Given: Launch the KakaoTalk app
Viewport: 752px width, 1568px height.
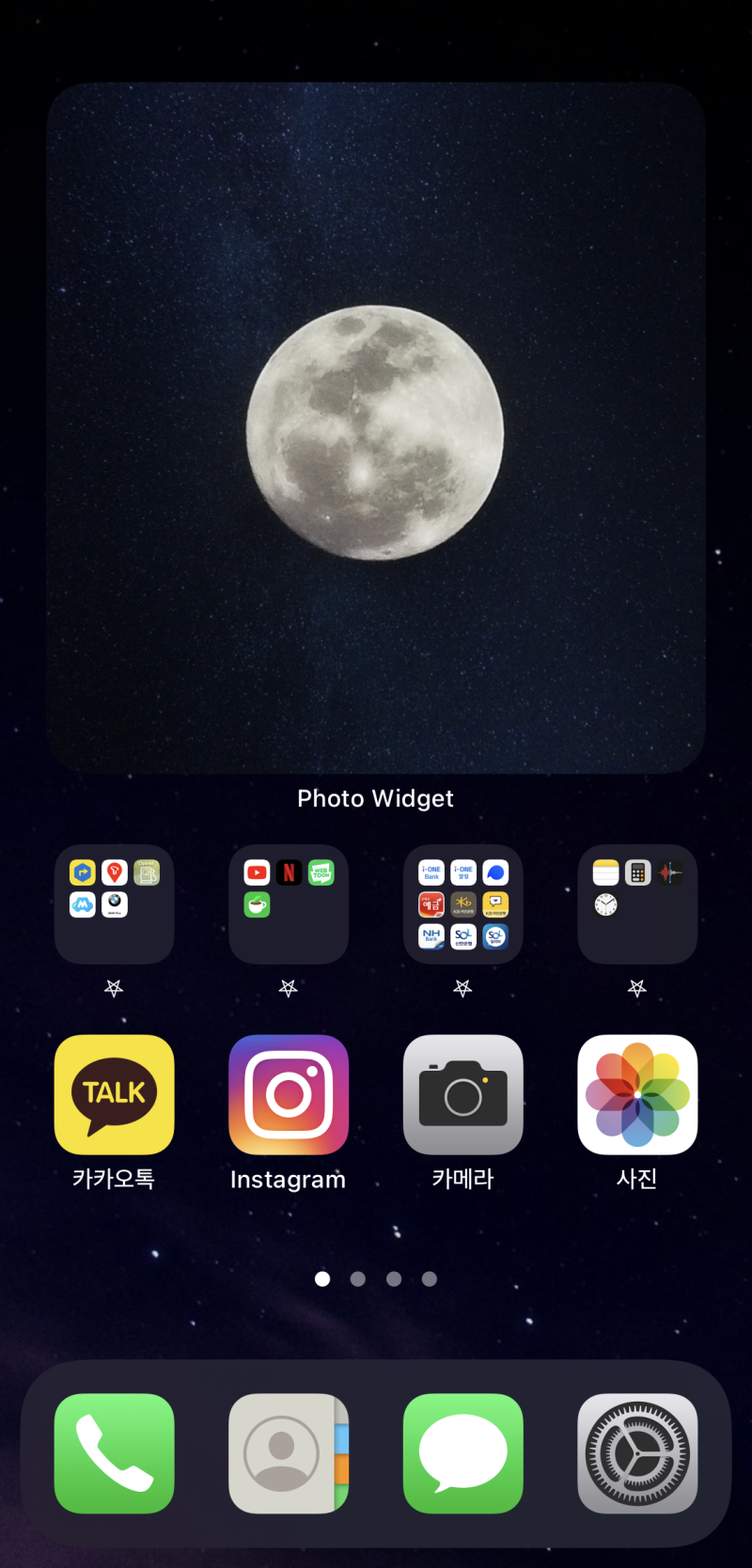Looking at the screenshot, I should (114, 1095).
